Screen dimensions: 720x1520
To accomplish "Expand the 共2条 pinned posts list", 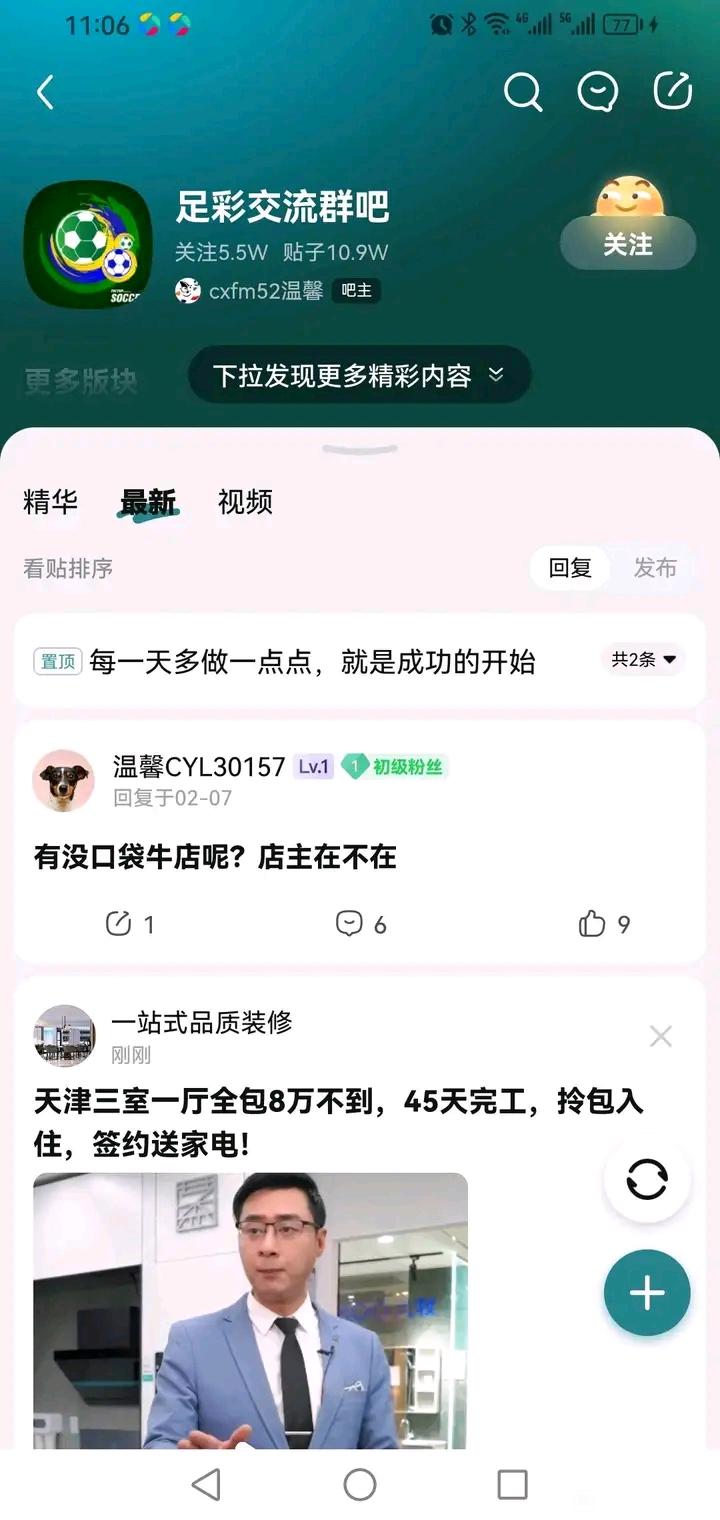I will [645, 660].
